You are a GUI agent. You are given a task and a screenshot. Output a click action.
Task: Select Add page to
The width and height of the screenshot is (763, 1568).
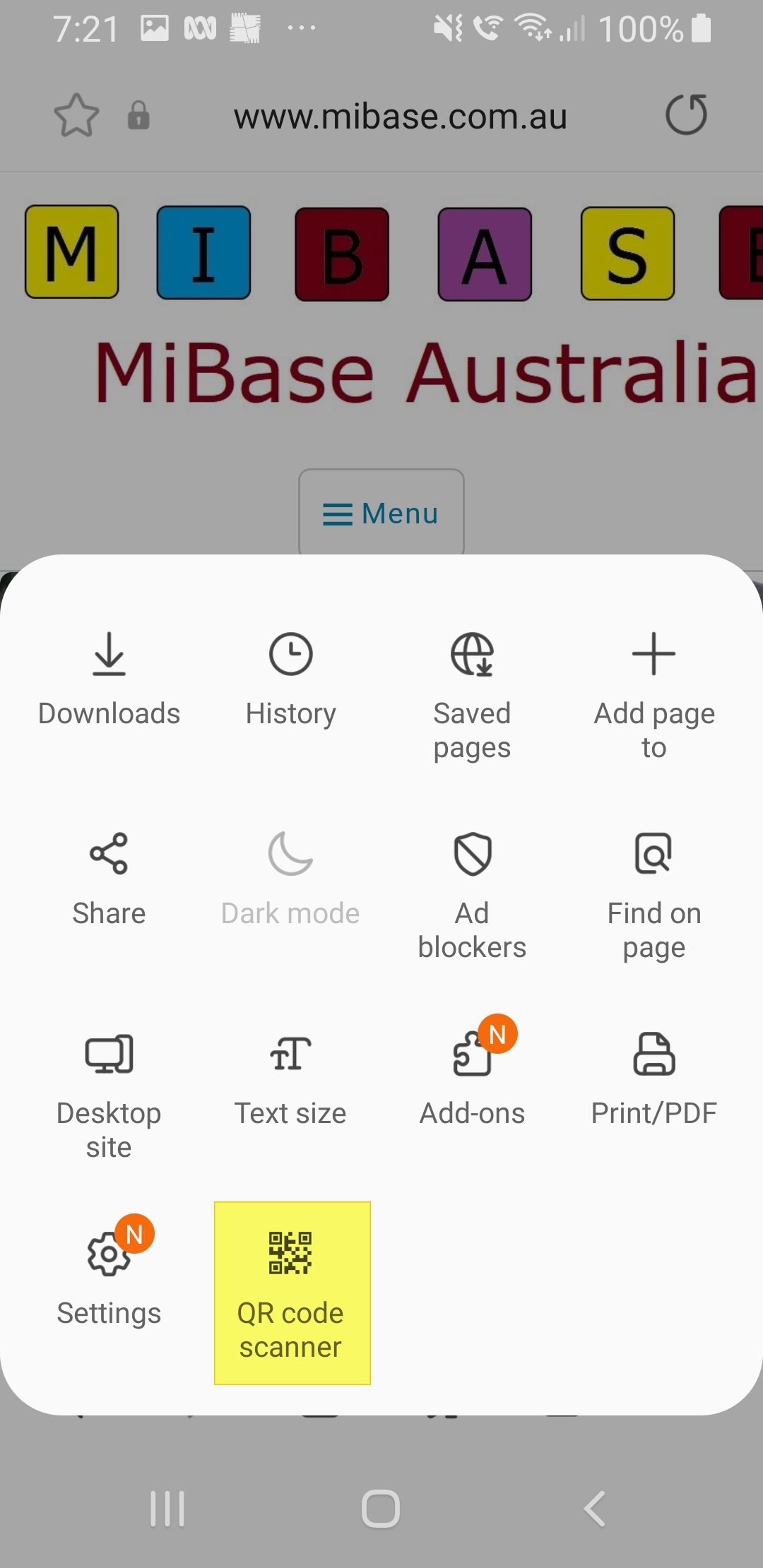(x=653, y=696)
